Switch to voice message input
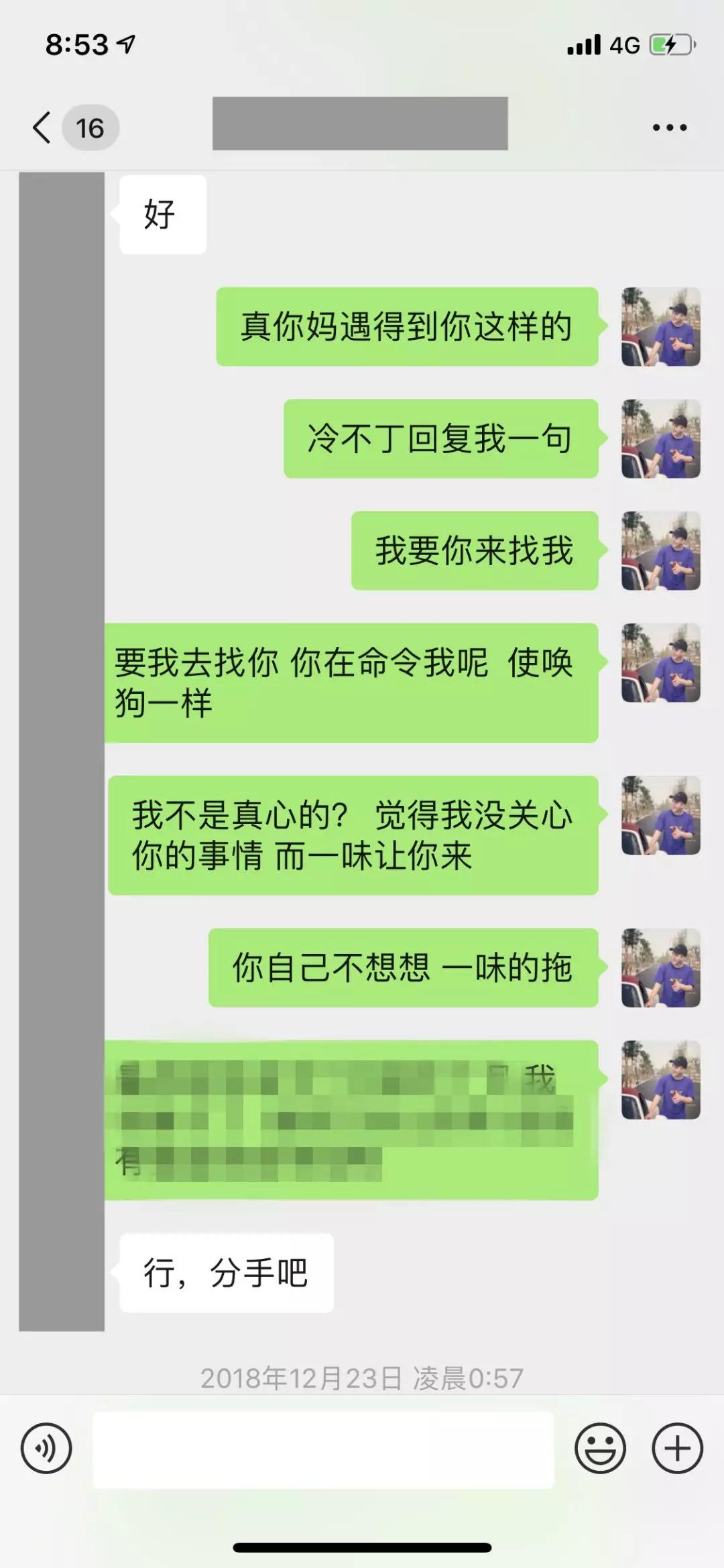724x1568 pixels. [x=46, y=1448]
